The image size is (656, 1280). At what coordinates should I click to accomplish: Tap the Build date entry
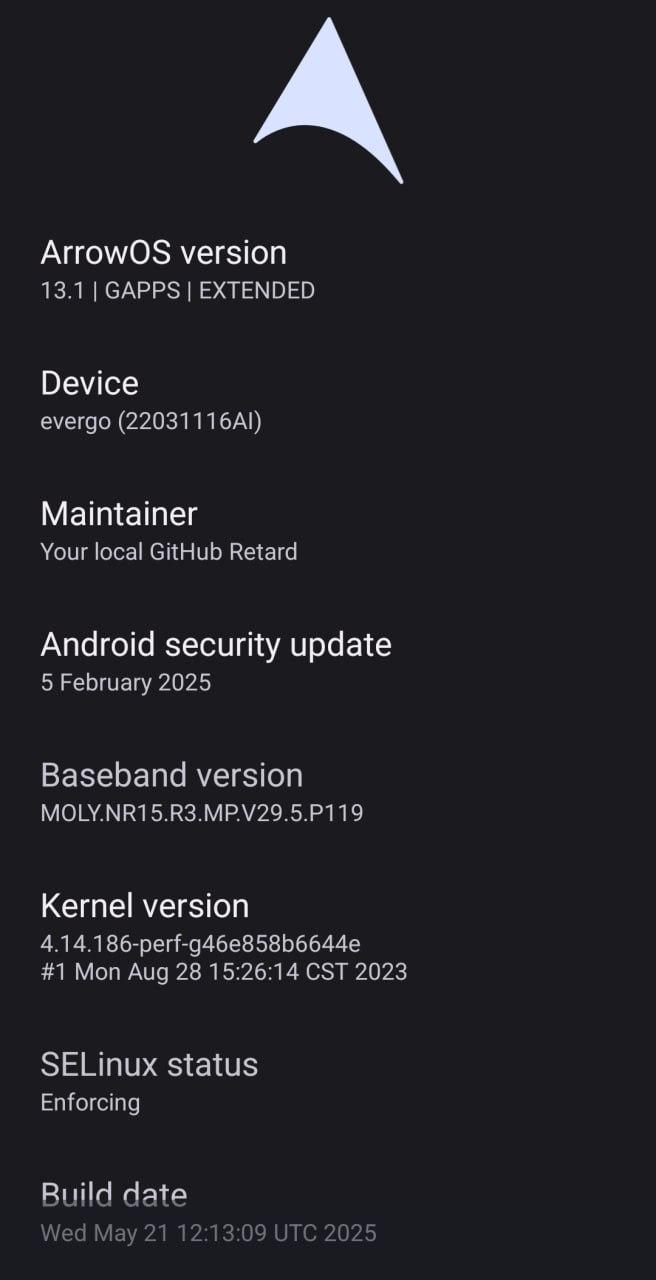pyautogui.click(x=328, y=1213)
